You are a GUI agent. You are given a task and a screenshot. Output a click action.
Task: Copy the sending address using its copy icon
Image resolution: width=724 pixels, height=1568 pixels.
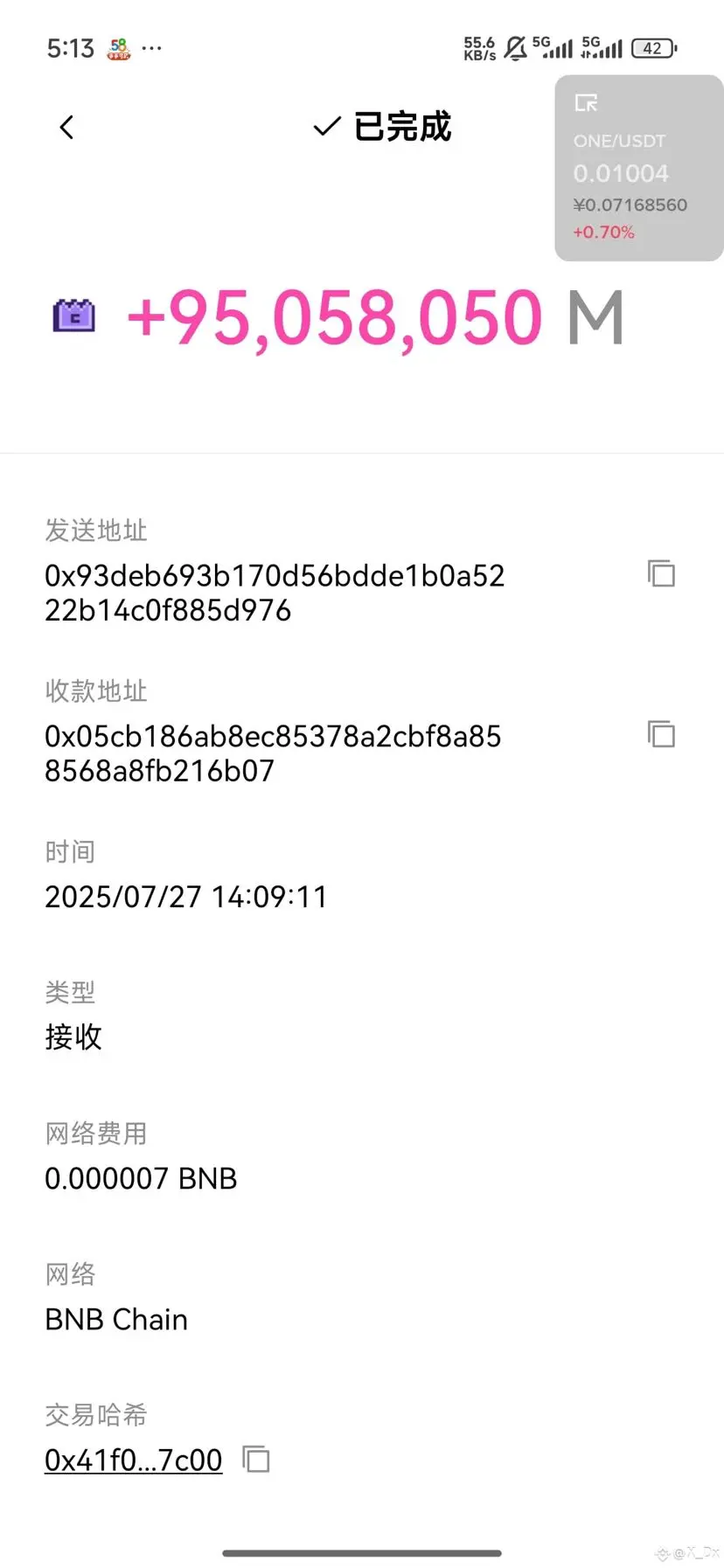(x=660, y=574)
